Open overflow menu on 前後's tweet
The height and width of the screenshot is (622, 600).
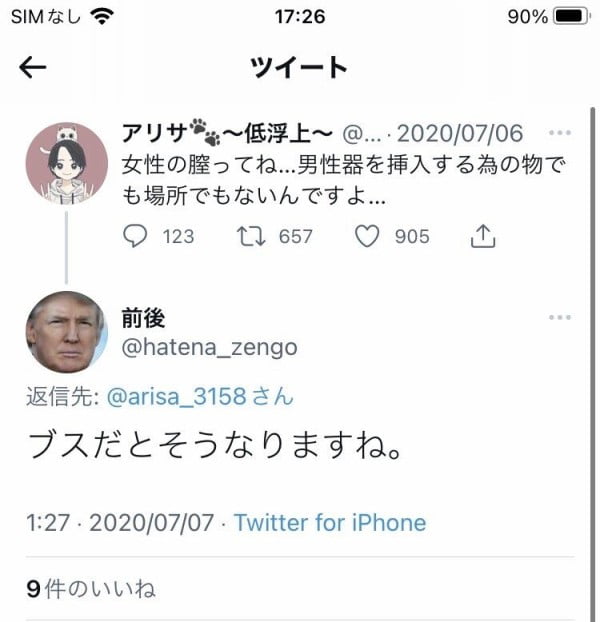560,318
